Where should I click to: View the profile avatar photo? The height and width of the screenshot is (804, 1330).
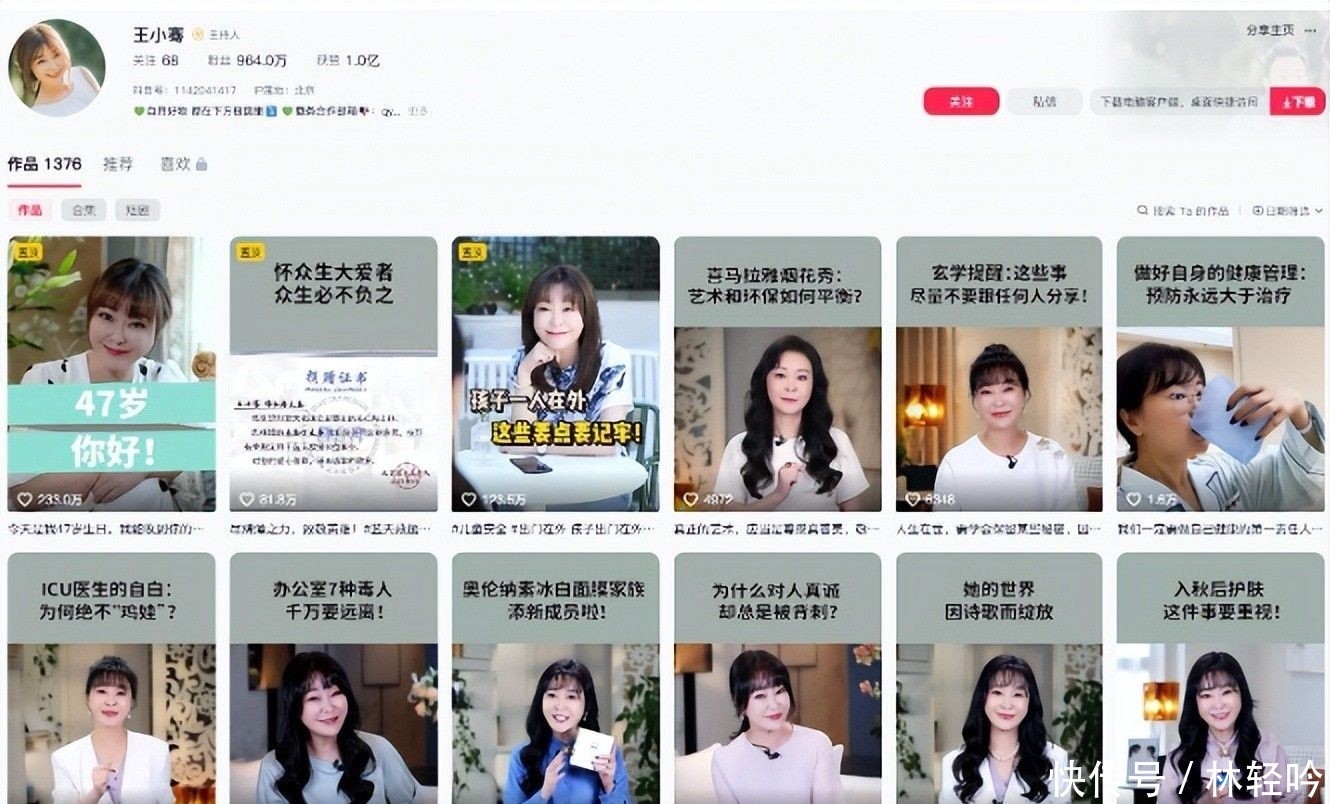57,68
